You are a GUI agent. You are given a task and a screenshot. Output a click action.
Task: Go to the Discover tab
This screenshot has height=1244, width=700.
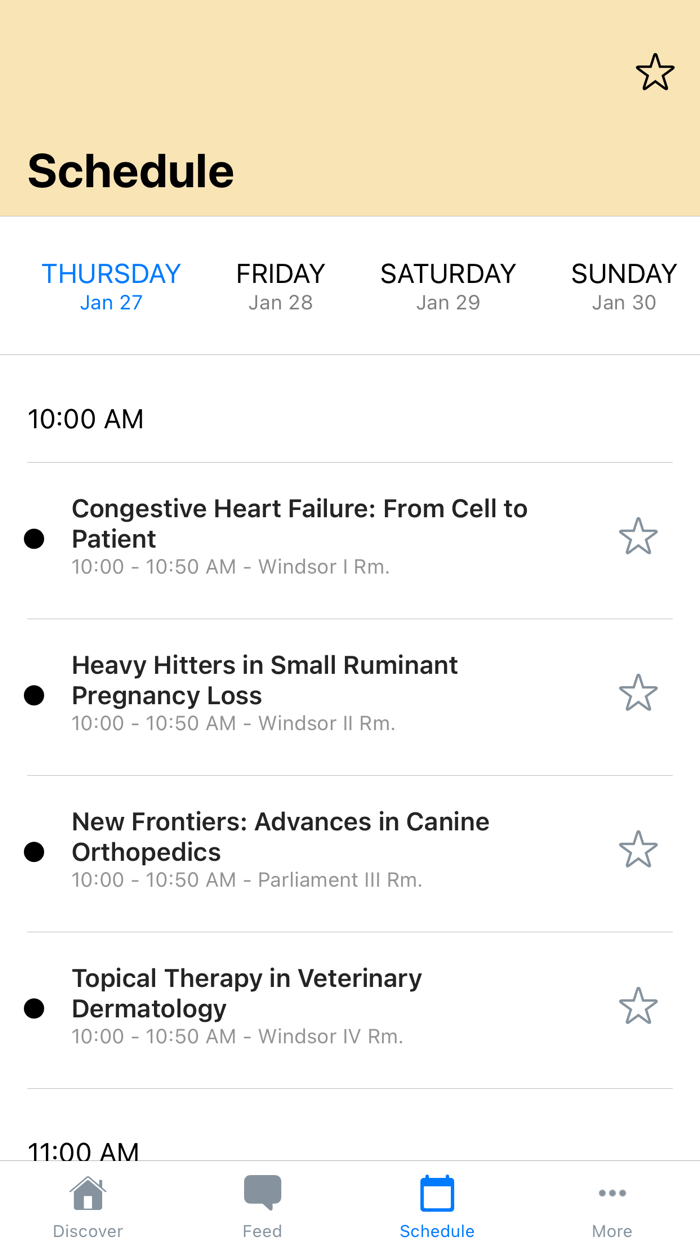coord(88,1206)
